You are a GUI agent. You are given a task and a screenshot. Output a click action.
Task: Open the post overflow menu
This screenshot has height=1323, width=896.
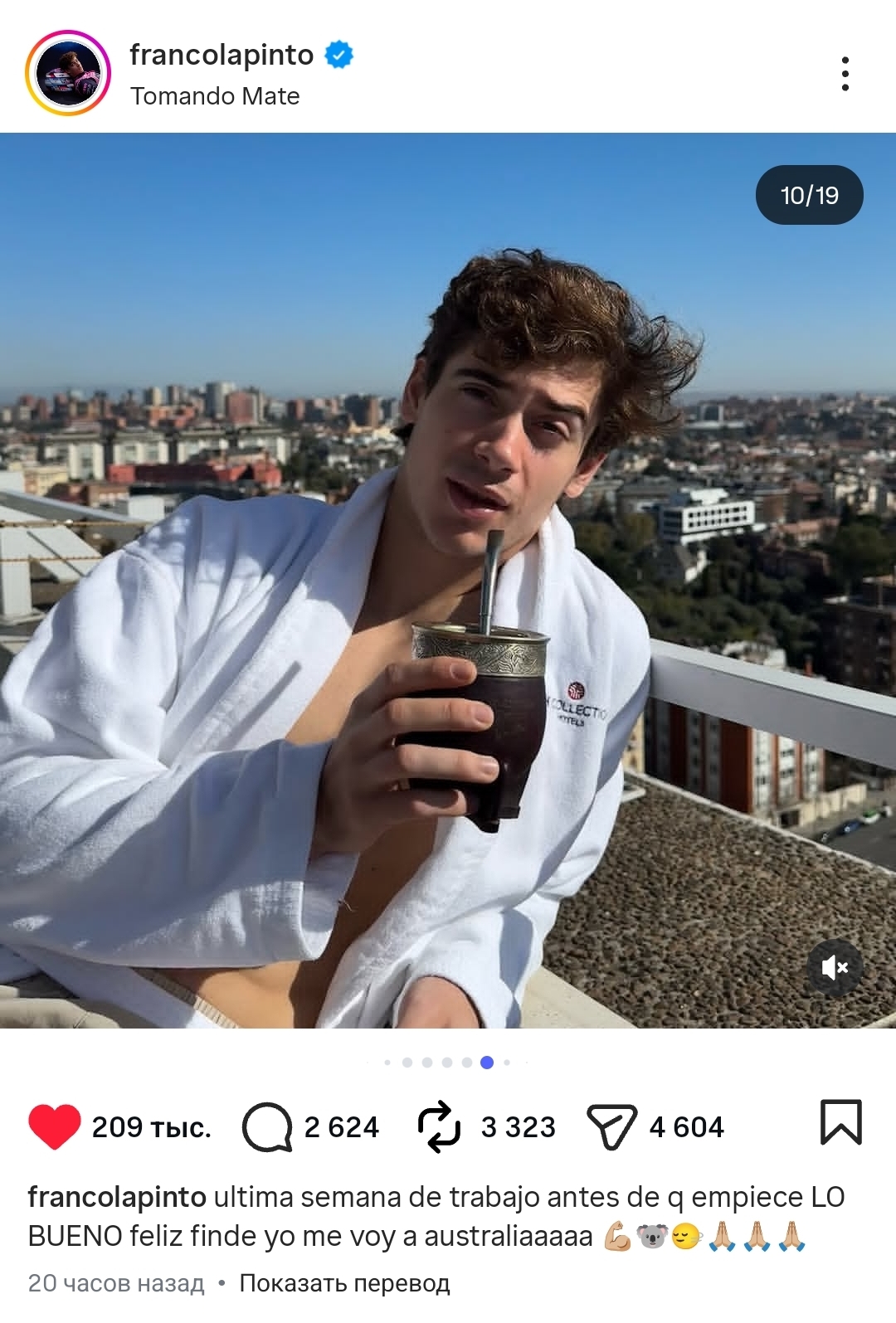coord(845,74)
